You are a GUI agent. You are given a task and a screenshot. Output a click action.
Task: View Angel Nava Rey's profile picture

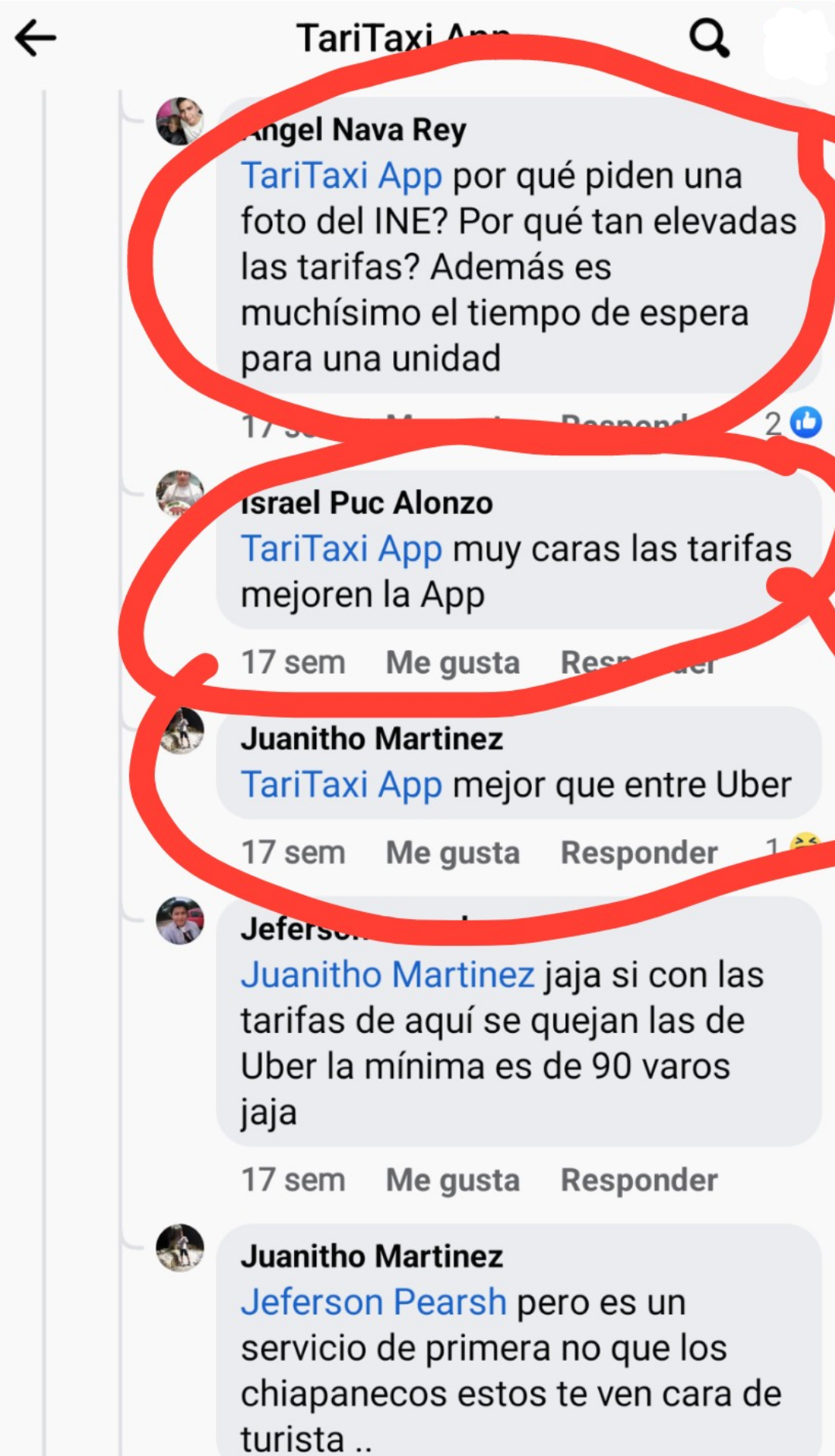point(180,121)
